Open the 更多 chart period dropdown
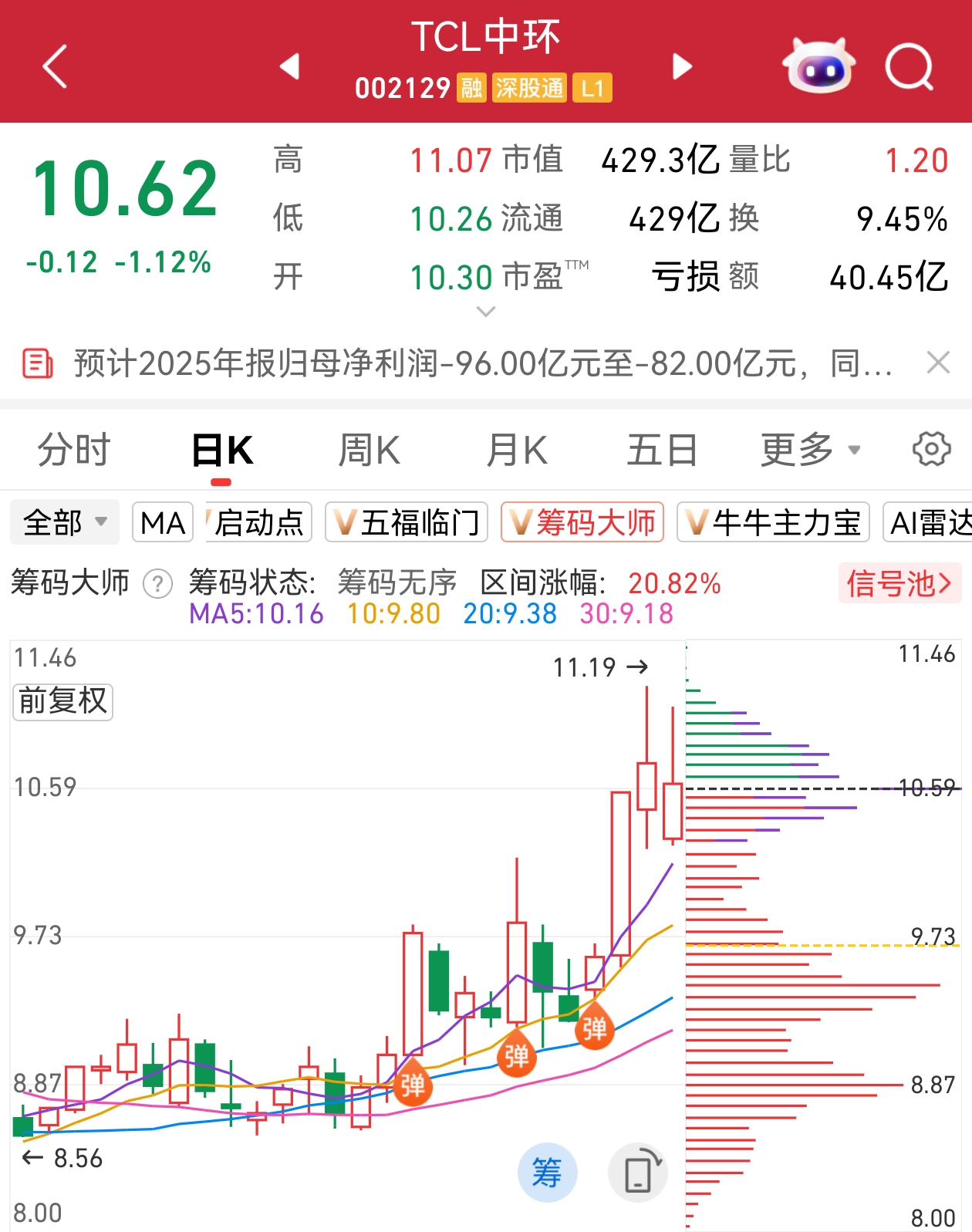Image resolution: width=972 pixels, height=1232 pixels. point(809,451)
